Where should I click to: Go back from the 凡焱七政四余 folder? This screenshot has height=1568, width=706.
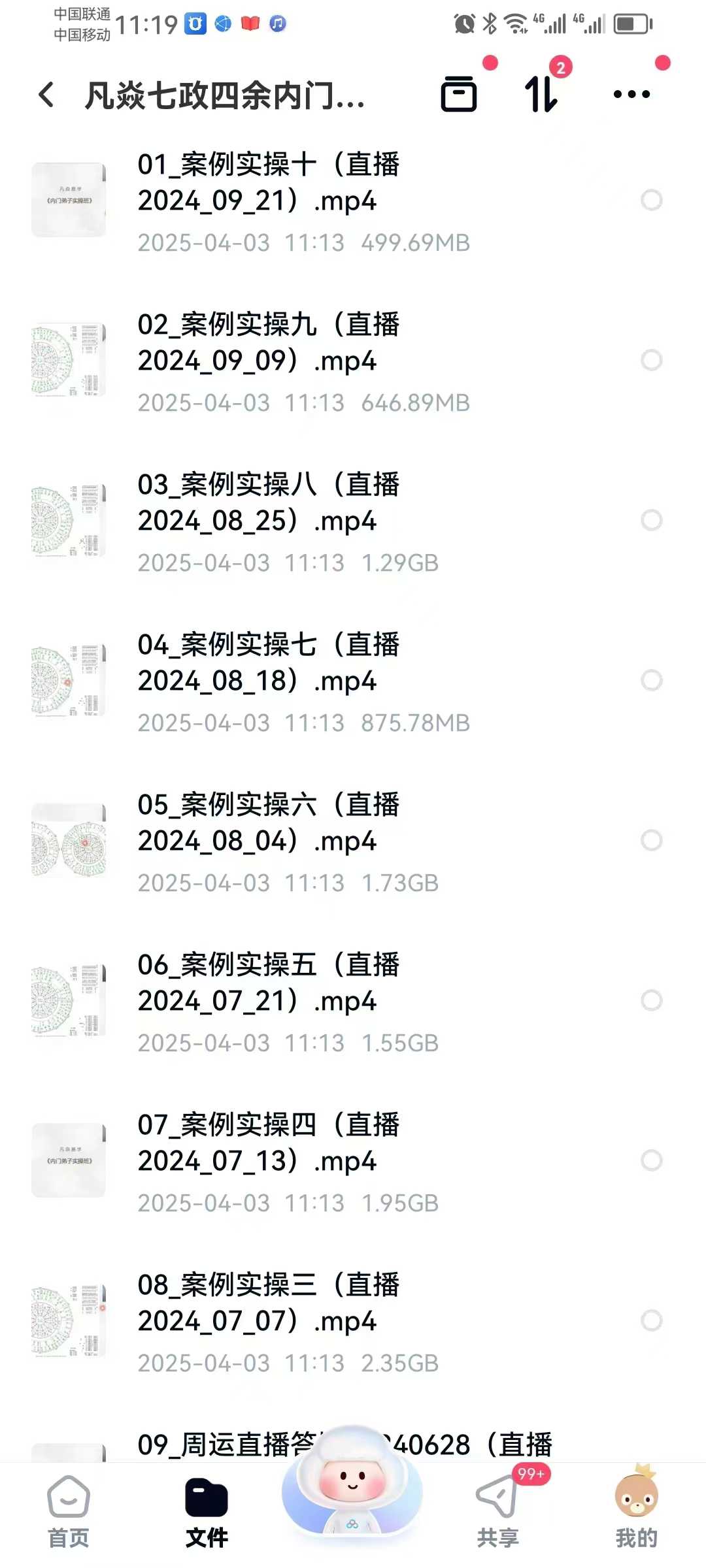point(46,95)
